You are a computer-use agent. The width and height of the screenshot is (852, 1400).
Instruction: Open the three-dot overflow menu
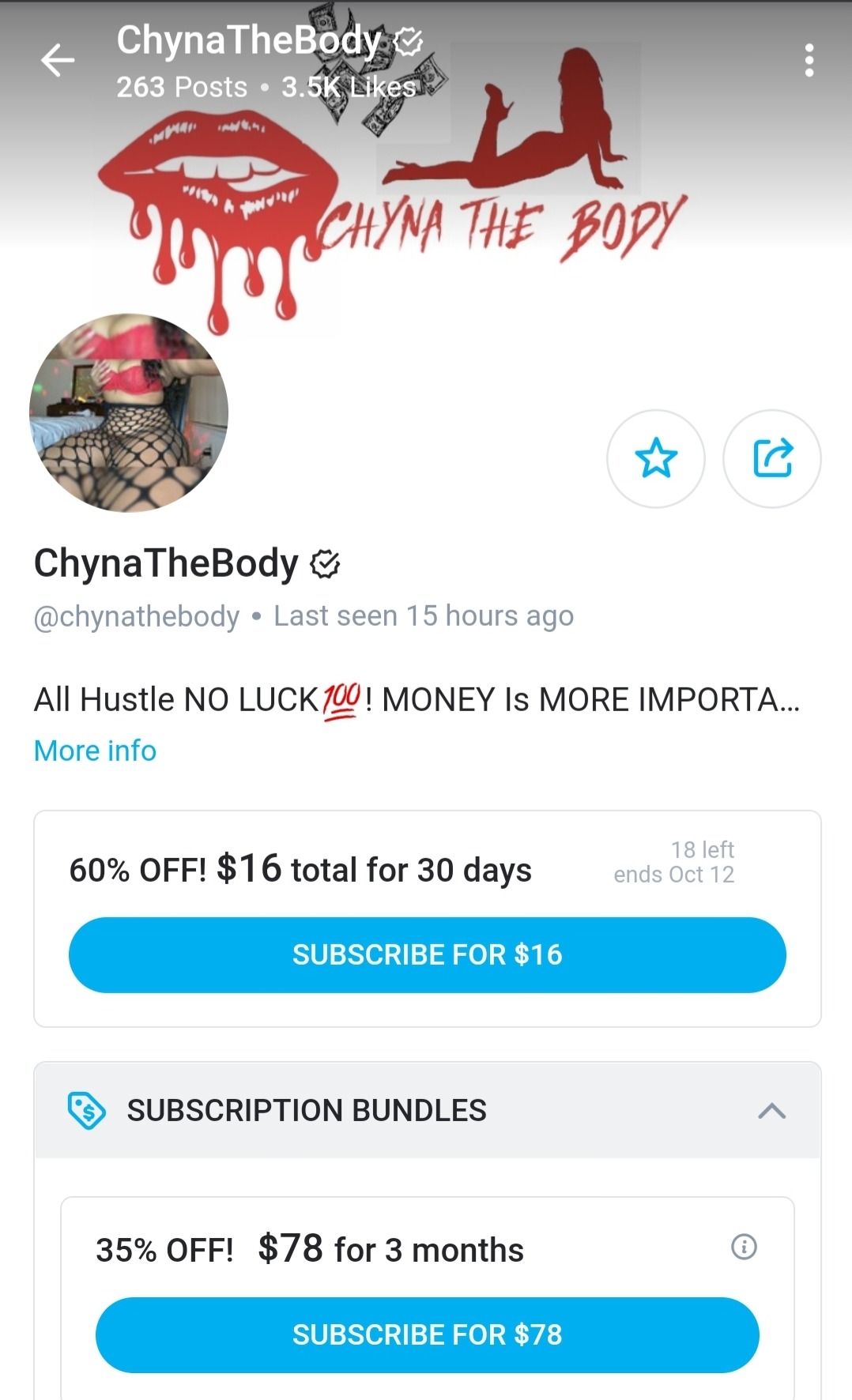tap(809, 61)
